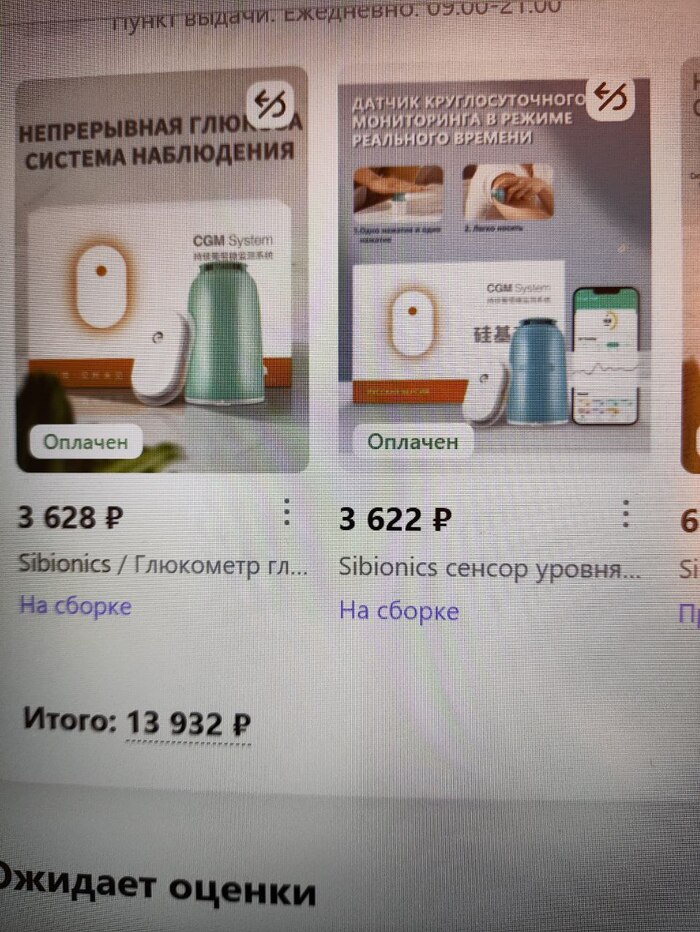The width and height of the screenshot is (700, 932).
Task: Open the 3 622 ₽ Sibionics sensor product image
Action: 494,270
